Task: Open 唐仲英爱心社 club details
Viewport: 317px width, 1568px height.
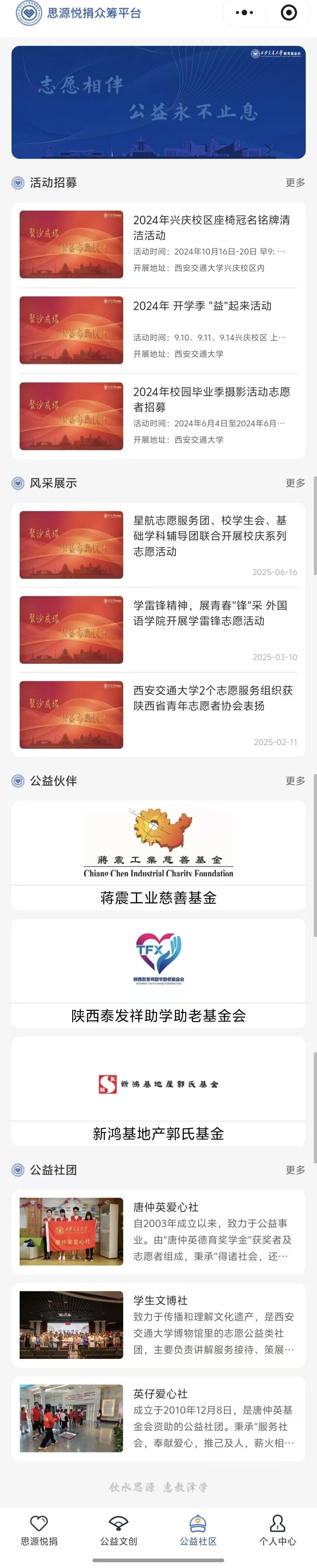Action: (158, 1231)
